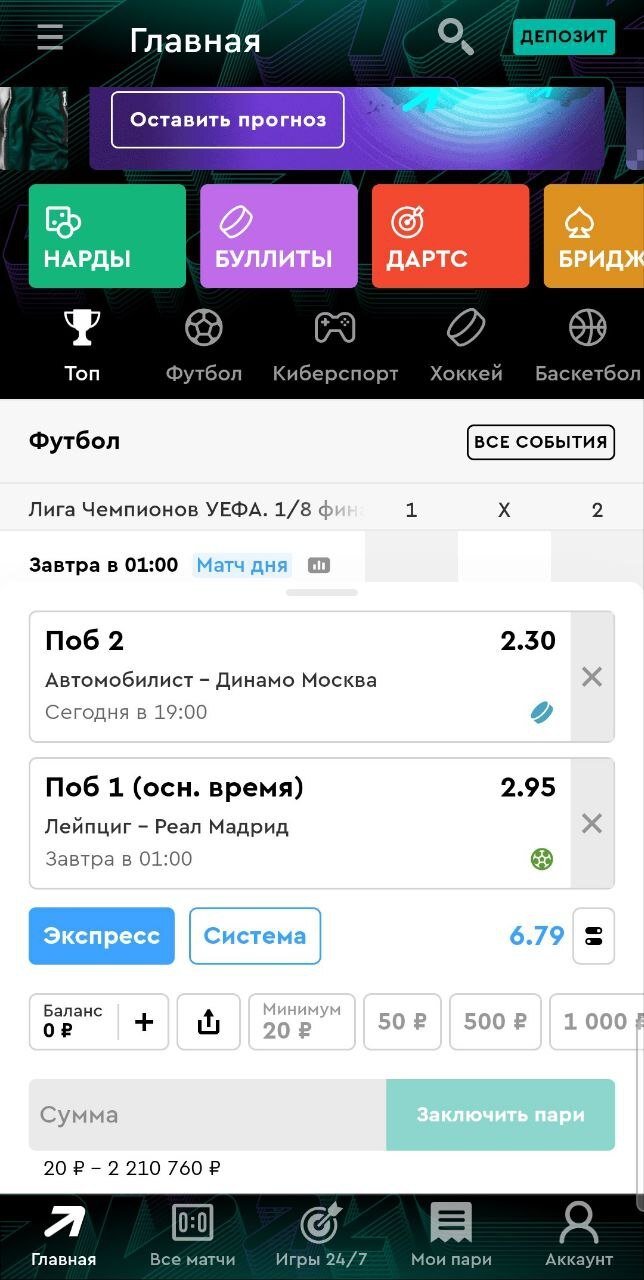The image size is (644, 1280).
Task: Tap Оставить прогноз on the banner
Action: coord(228,120)
